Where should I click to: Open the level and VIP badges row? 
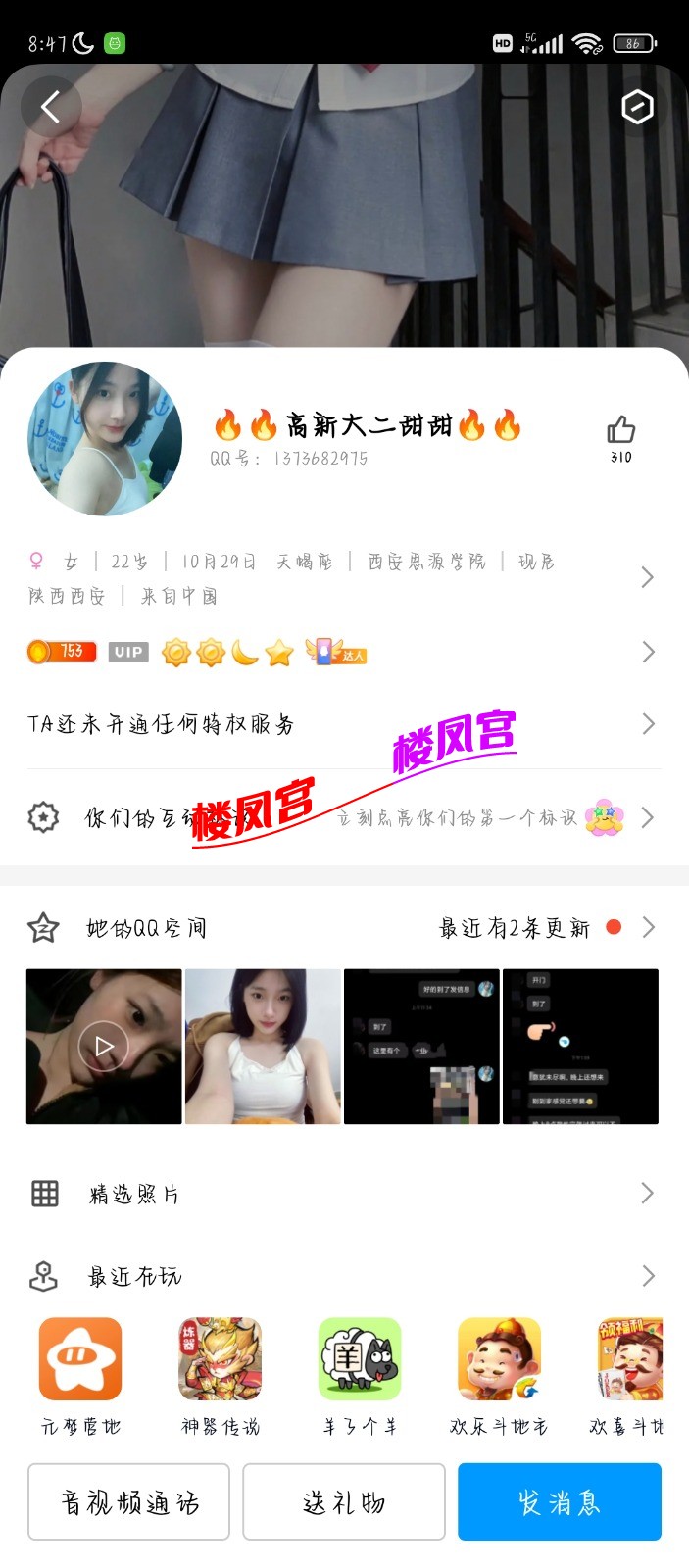pyautogui.click(x=646, y=652)
